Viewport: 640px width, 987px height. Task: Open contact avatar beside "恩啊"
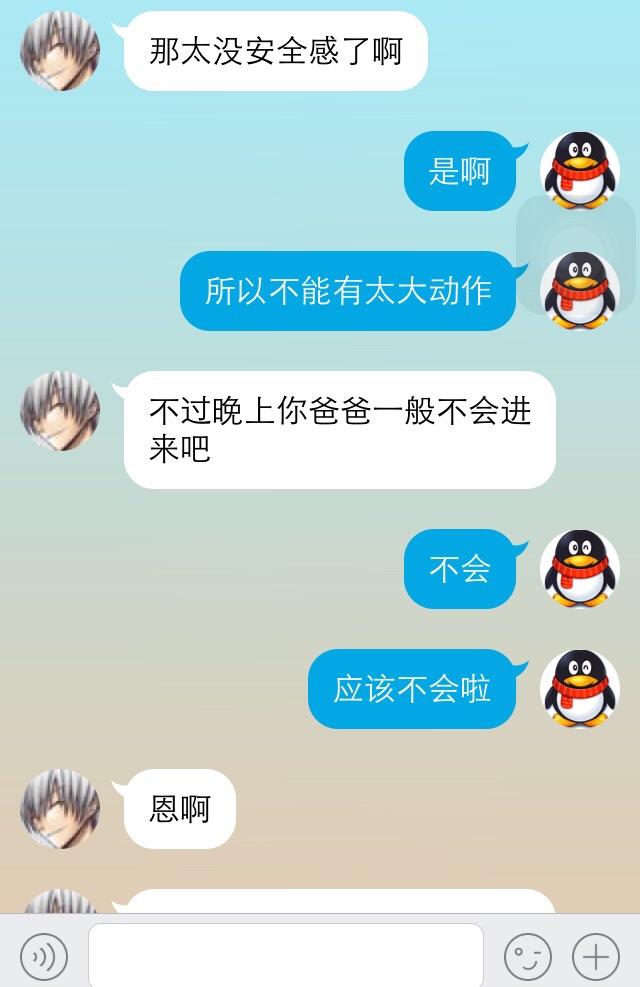click(60, 809)
